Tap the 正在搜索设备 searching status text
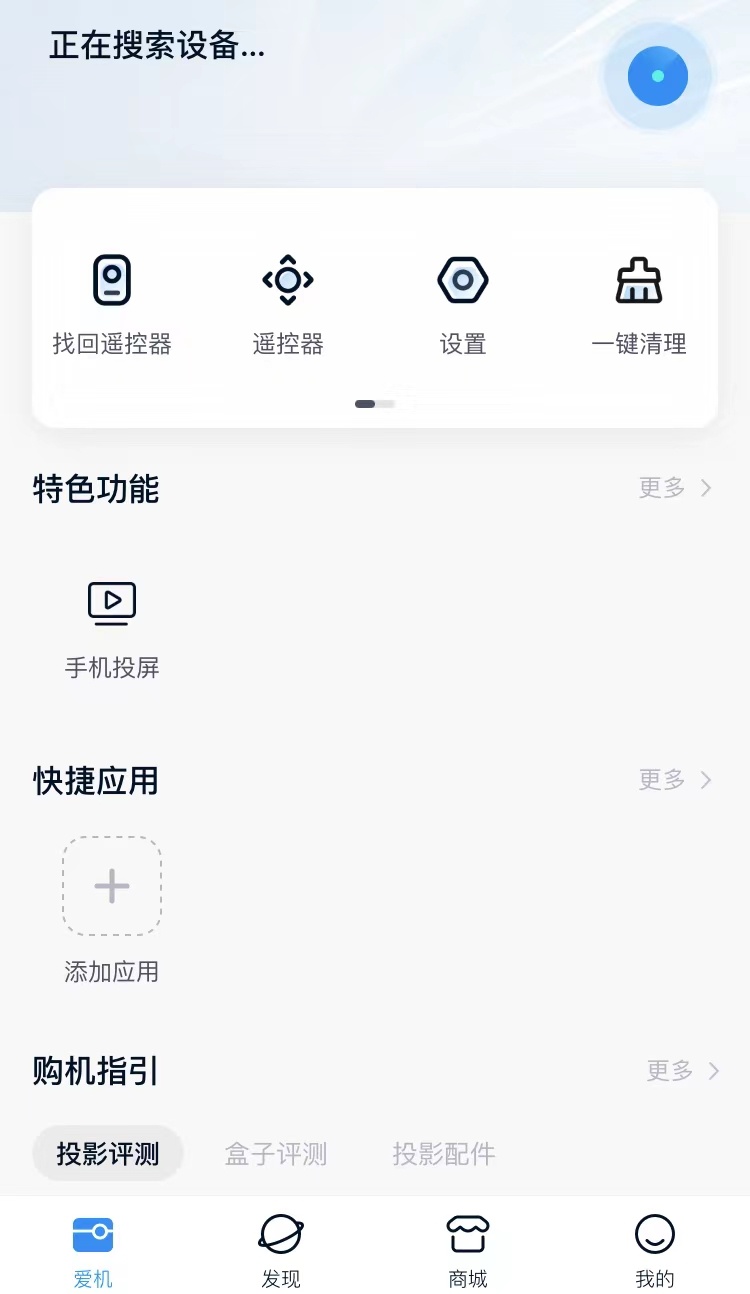750x1294 pixels. 155,47
